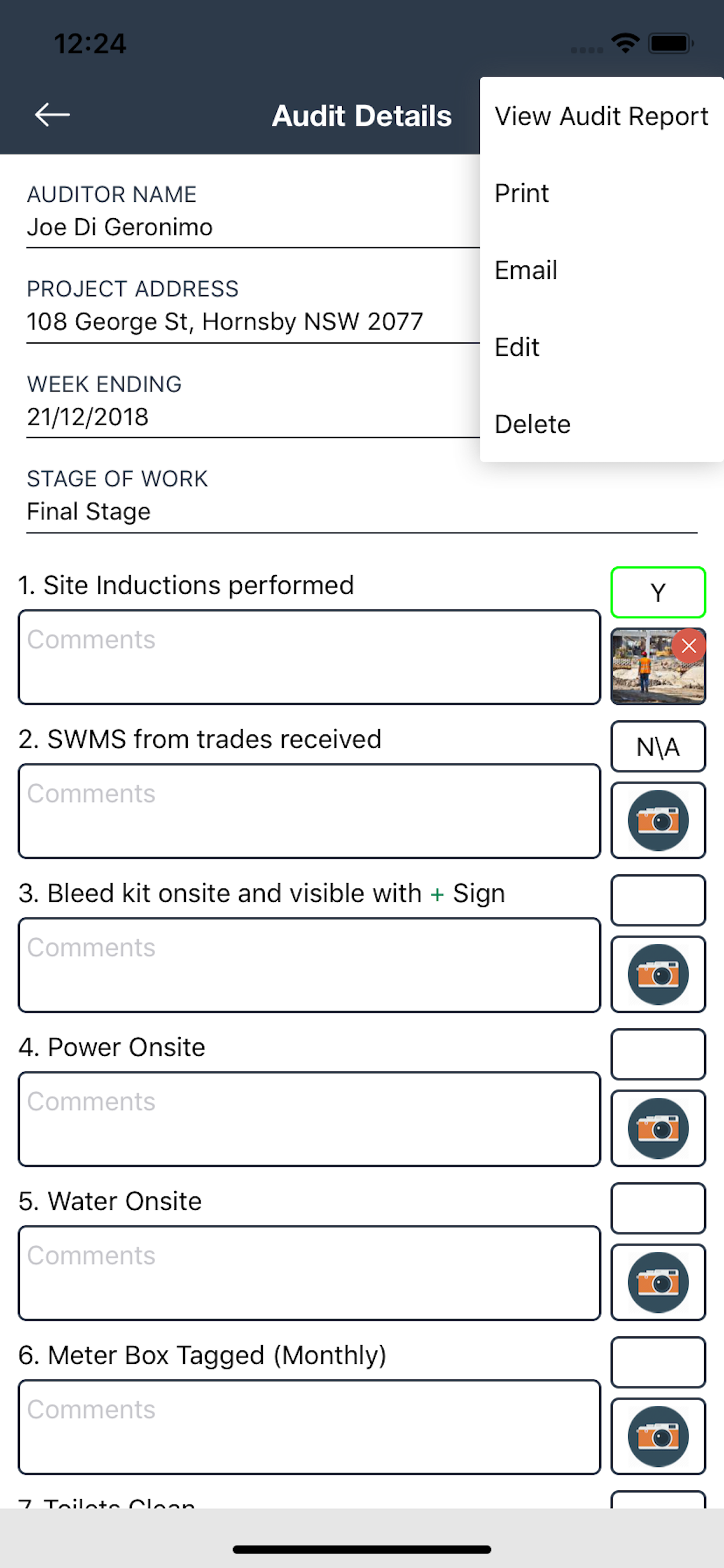Screen dimensions: 724x1568
Task: Open View Audit Report from the menu
Action: coord(602,116)
